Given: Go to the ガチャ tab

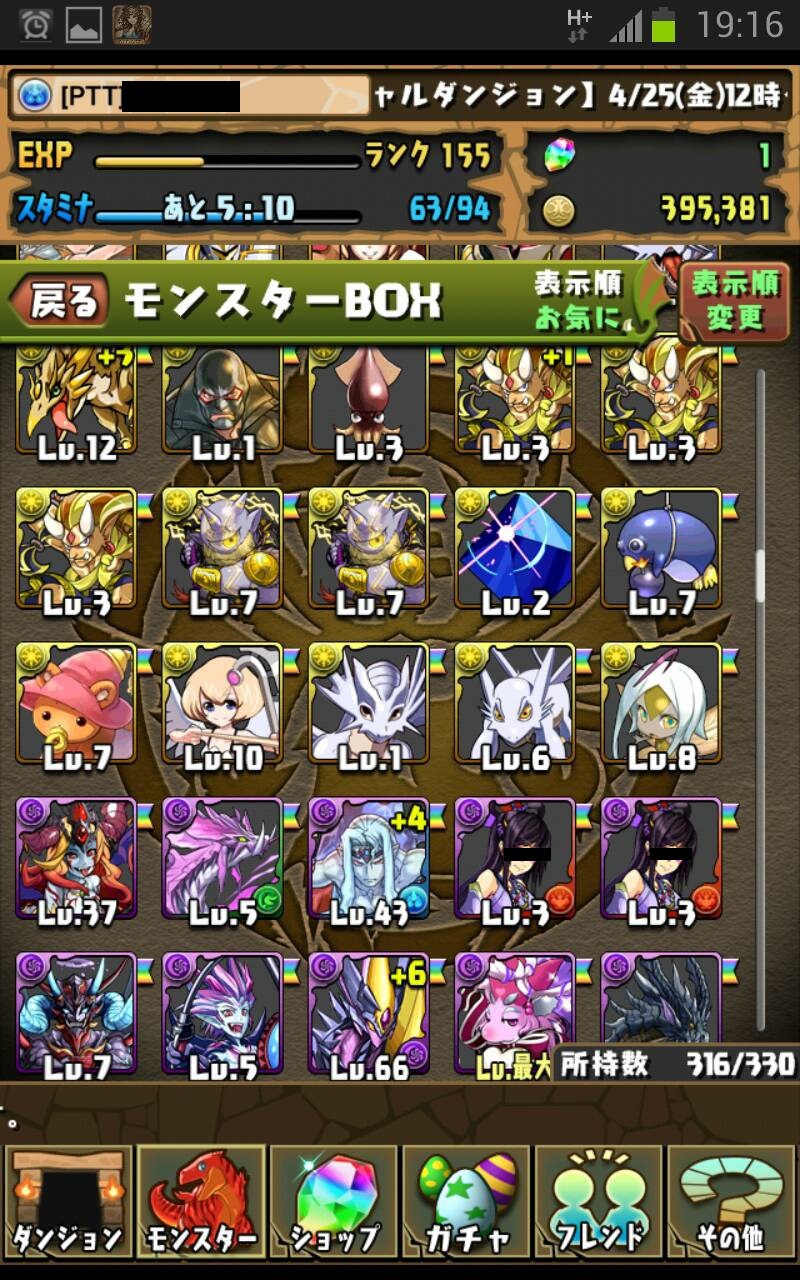Looking at the screenshot, I should pos(467,1200).
